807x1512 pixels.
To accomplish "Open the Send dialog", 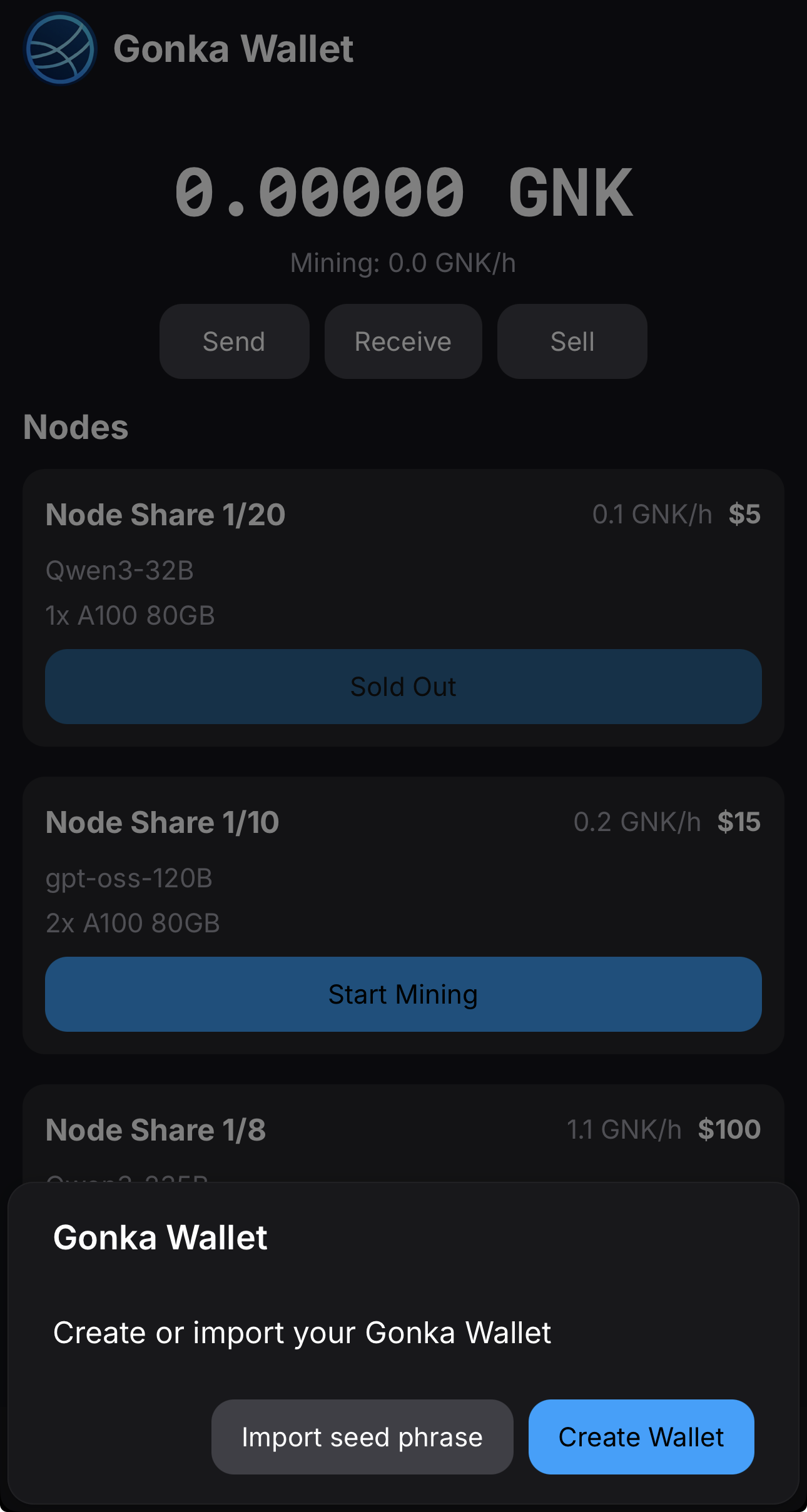I will [234, 341].
